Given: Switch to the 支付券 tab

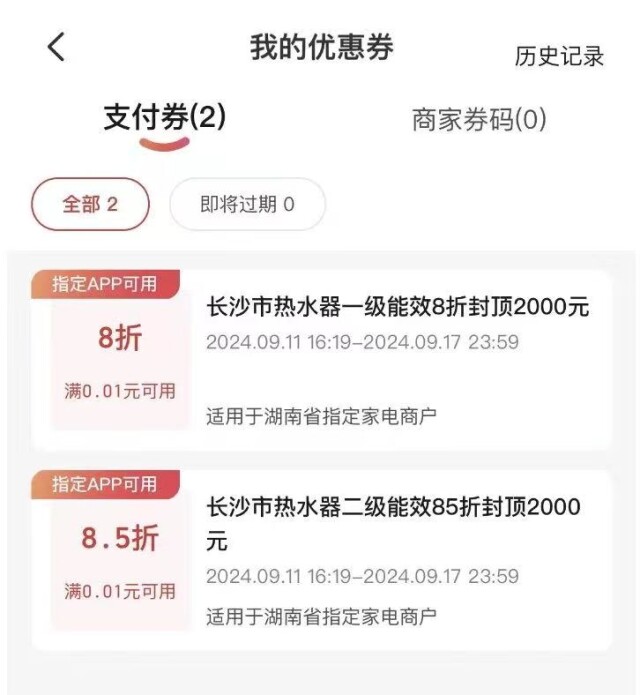Looking at the screenshot, I should (165, 119).
